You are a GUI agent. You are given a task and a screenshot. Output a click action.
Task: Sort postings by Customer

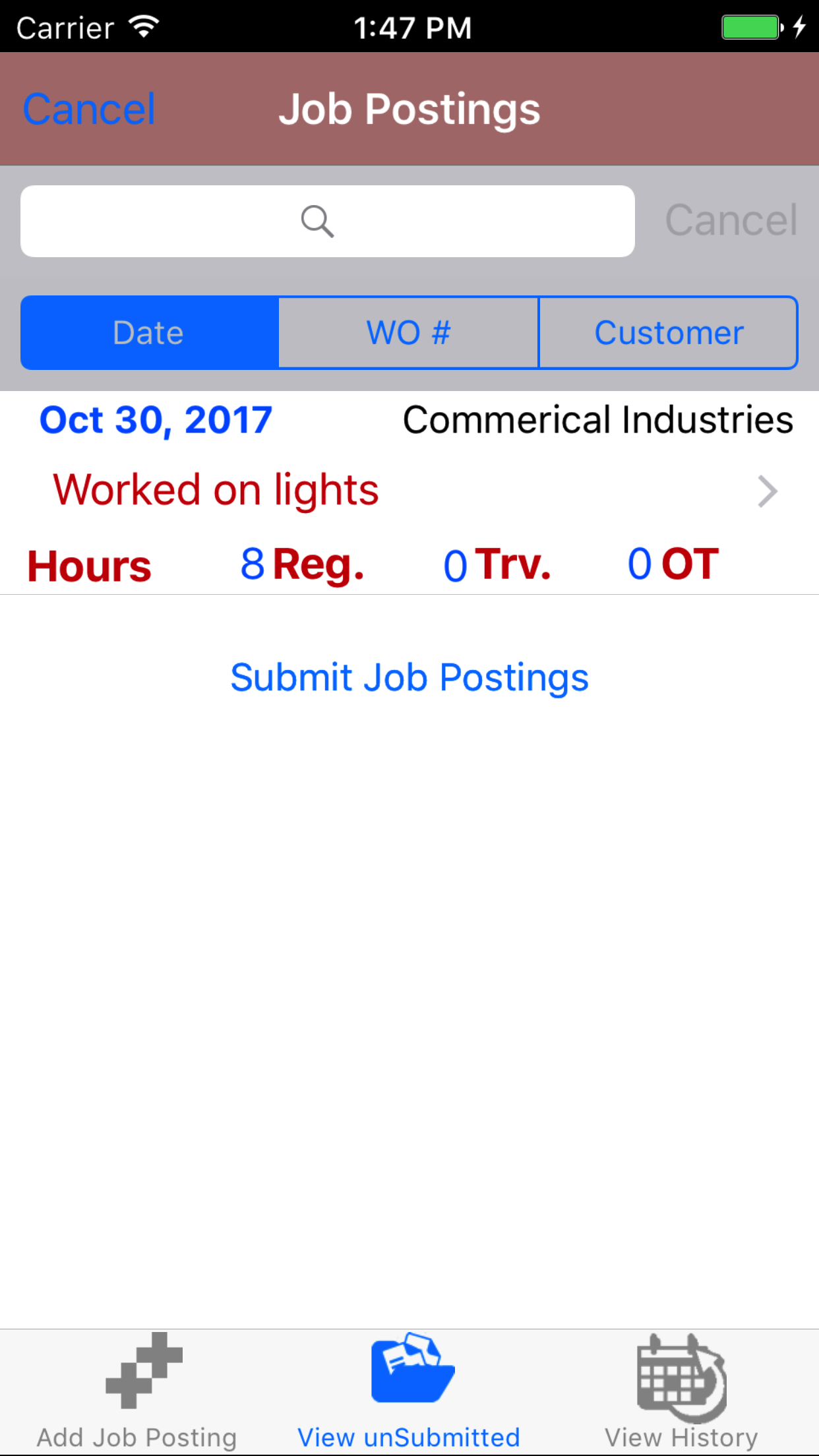[x=668, y=333]
